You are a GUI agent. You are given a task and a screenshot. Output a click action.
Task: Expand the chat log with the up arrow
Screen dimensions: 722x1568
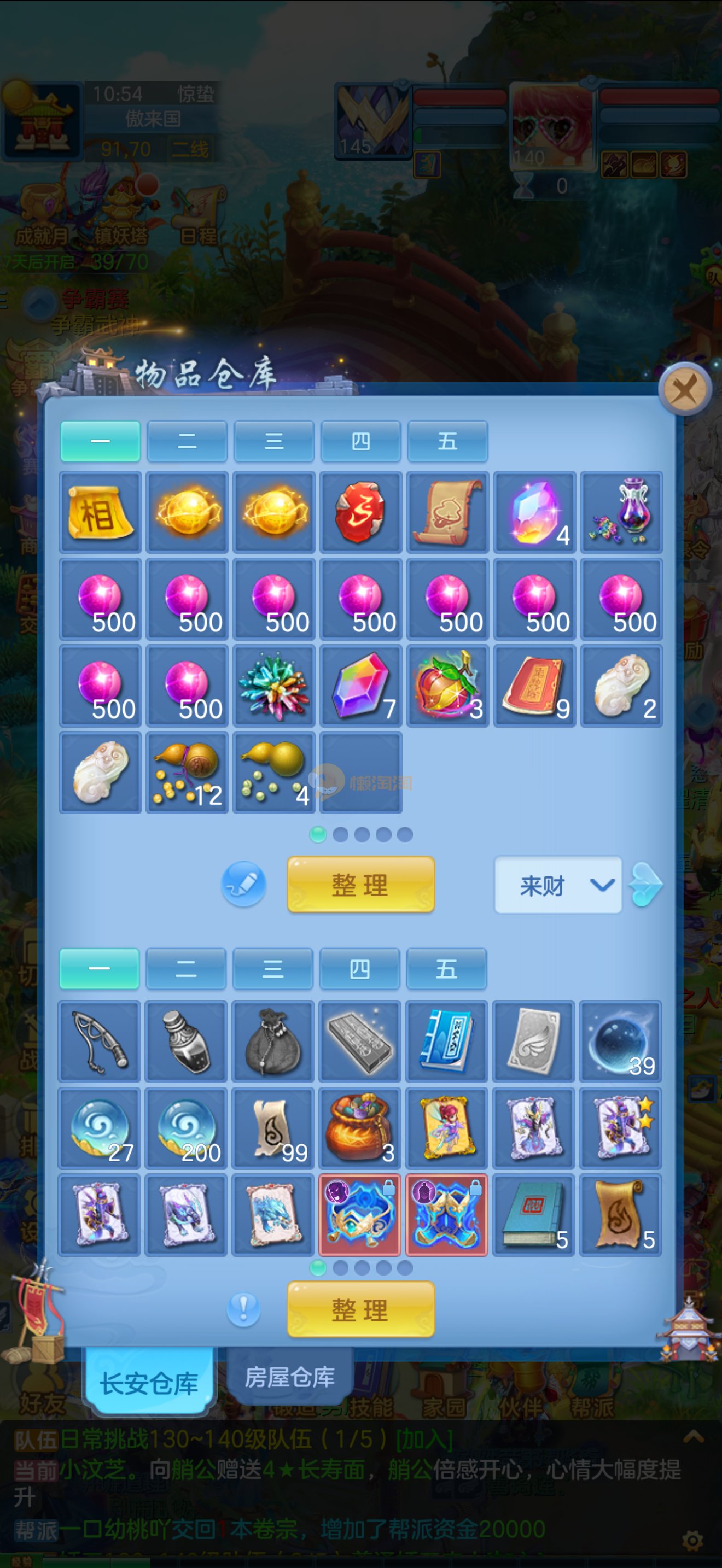(694, 1438)
